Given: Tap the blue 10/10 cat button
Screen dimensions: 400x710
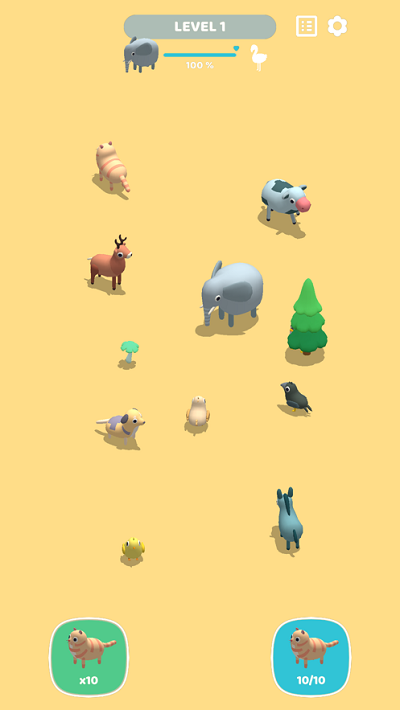Looking at the screenshot, I should pyautogui.click(x=311, y=657).
